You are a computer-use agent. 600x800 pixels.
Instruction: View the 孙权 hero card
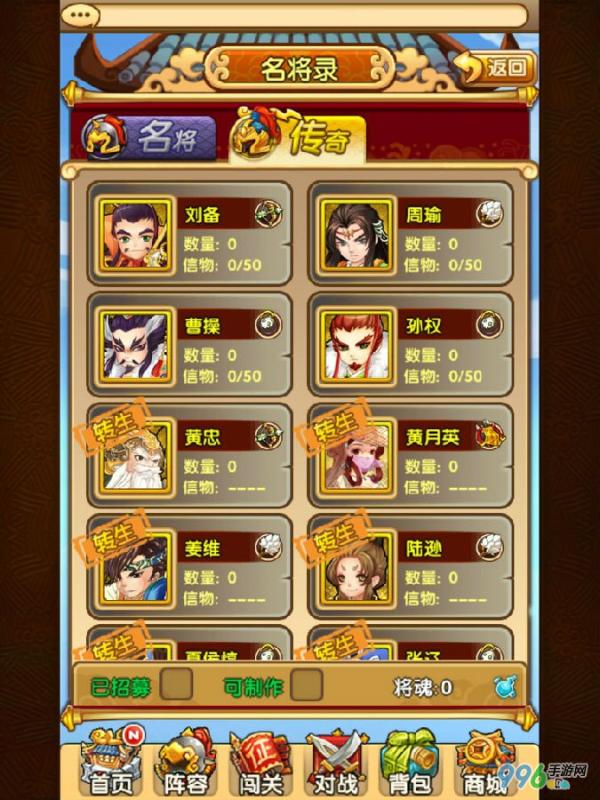click(410, 346)
